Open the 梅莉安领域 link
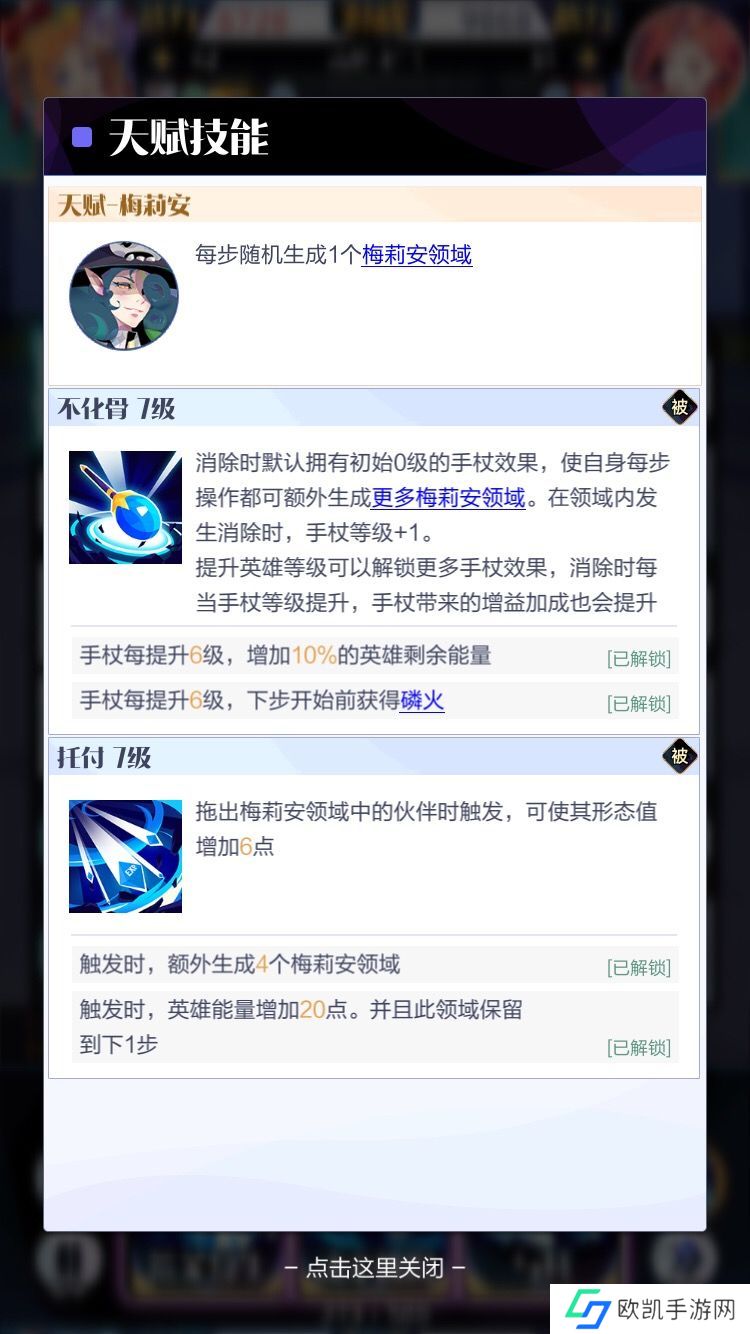 (416, 255)
